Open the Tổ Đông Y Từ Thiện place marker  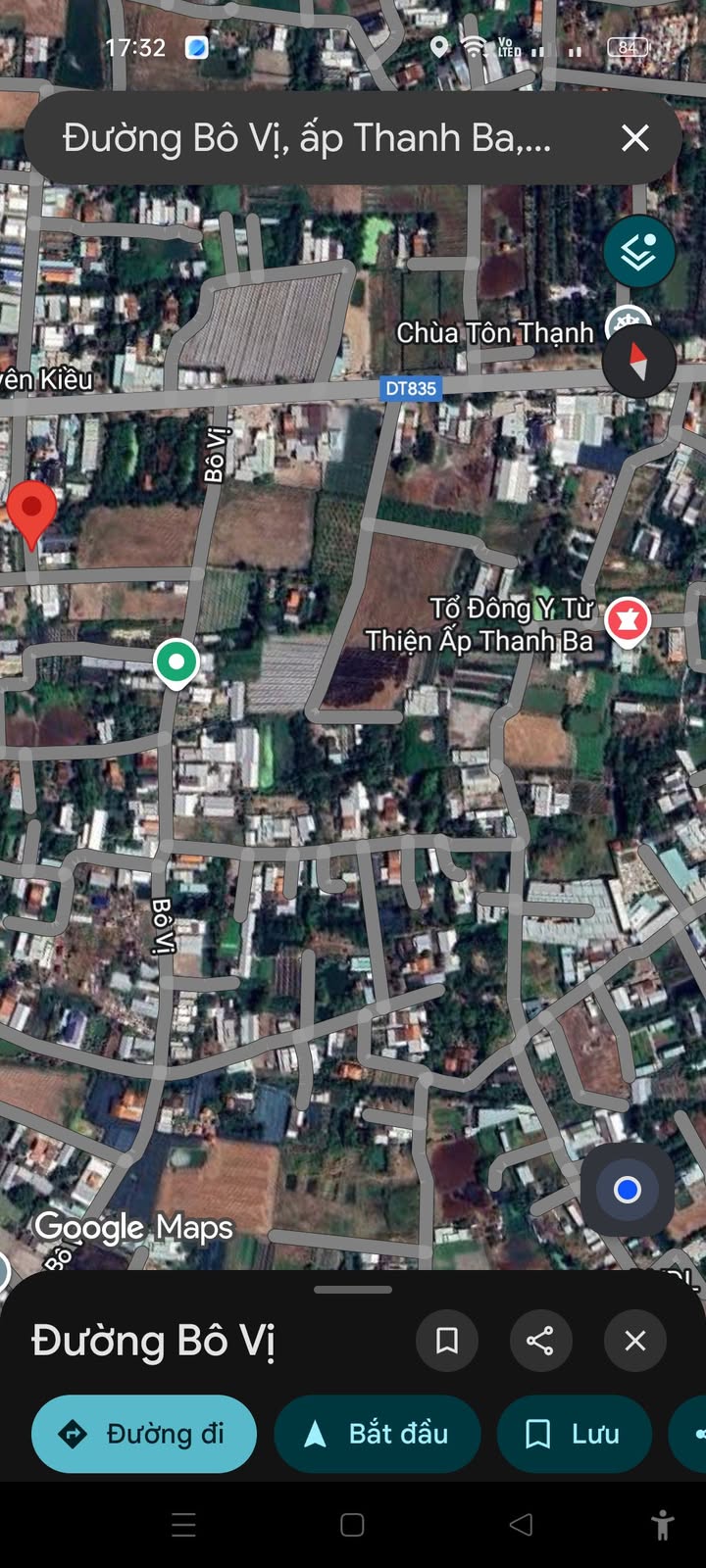628,621
